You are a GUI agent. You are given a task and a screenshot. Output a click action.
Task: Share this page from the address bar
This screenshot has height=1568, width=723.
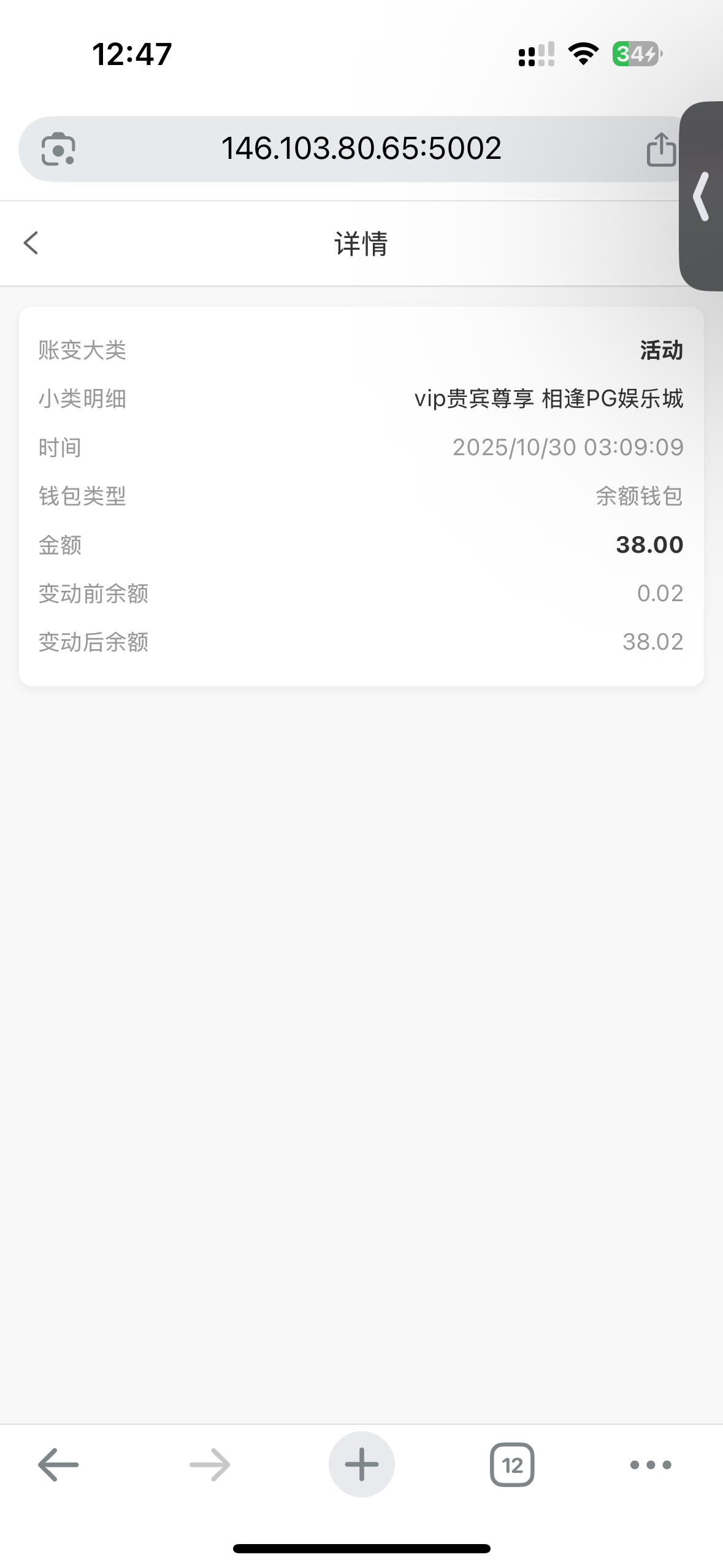coord(660,149)
